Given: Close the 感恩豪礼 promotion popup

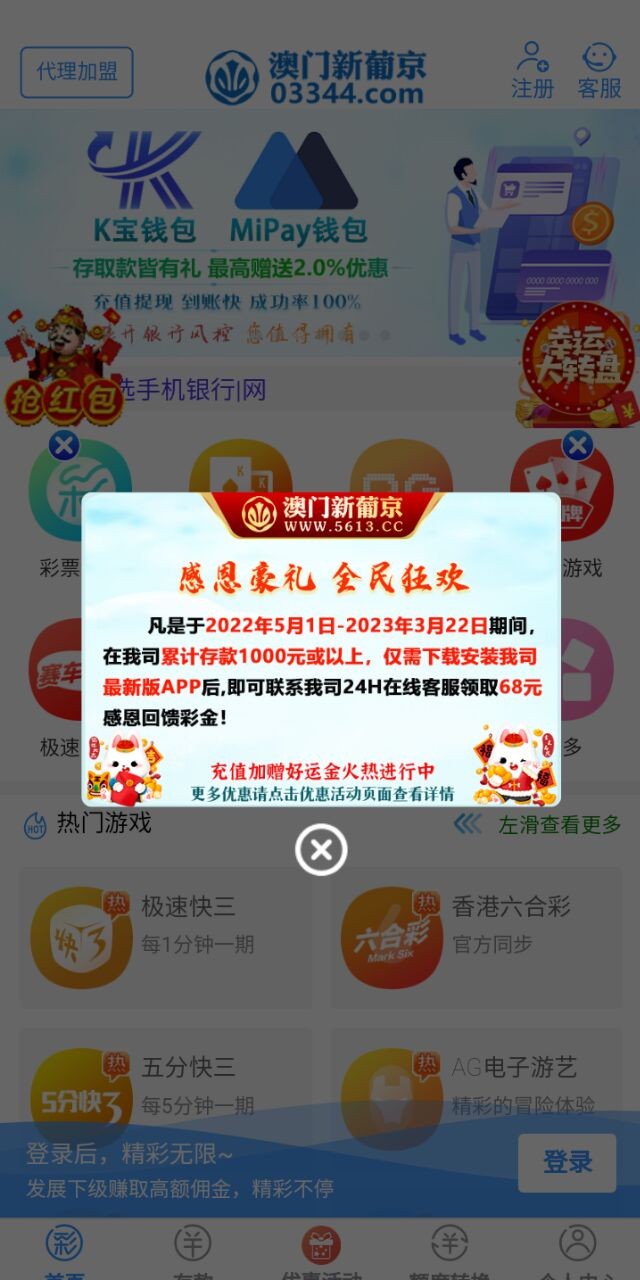Looking at the screenshot, I should (x=321, y=851).
